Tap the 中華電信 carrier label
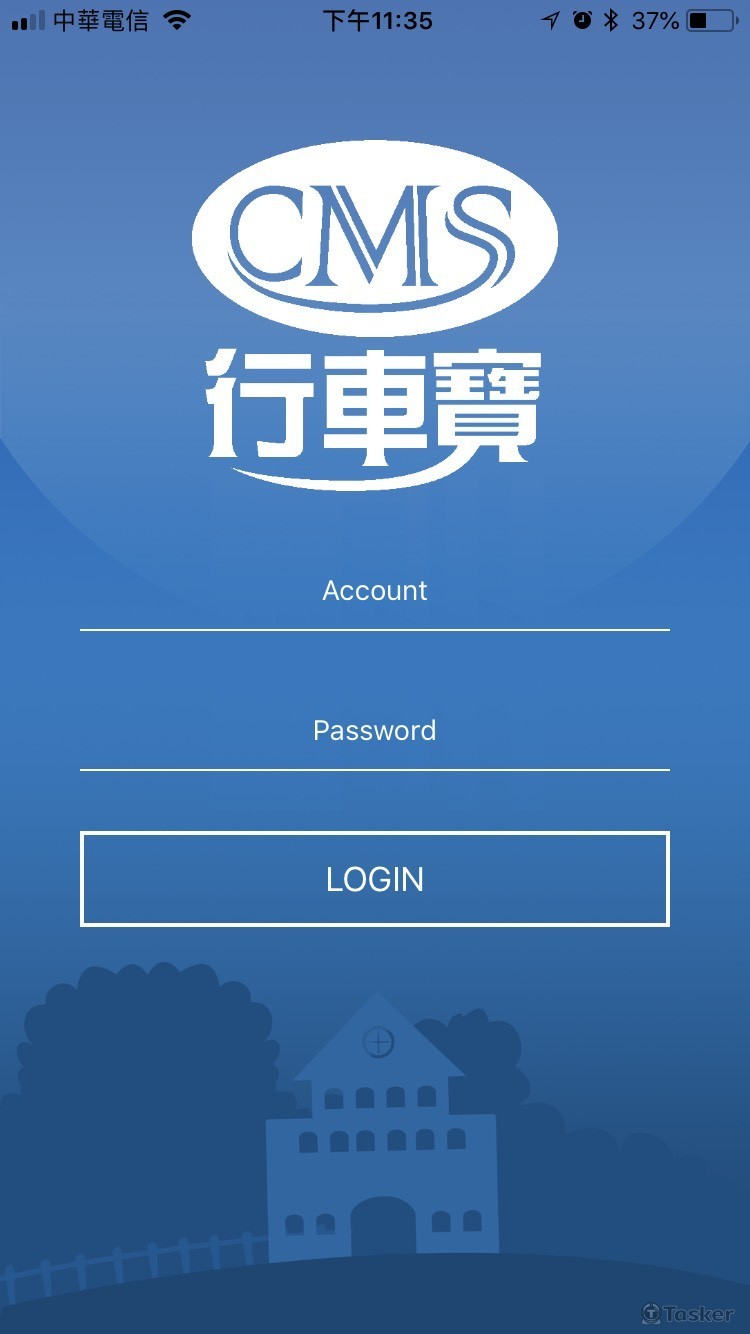The height and width of the screenshot is (1334, 750). (100, 18)
